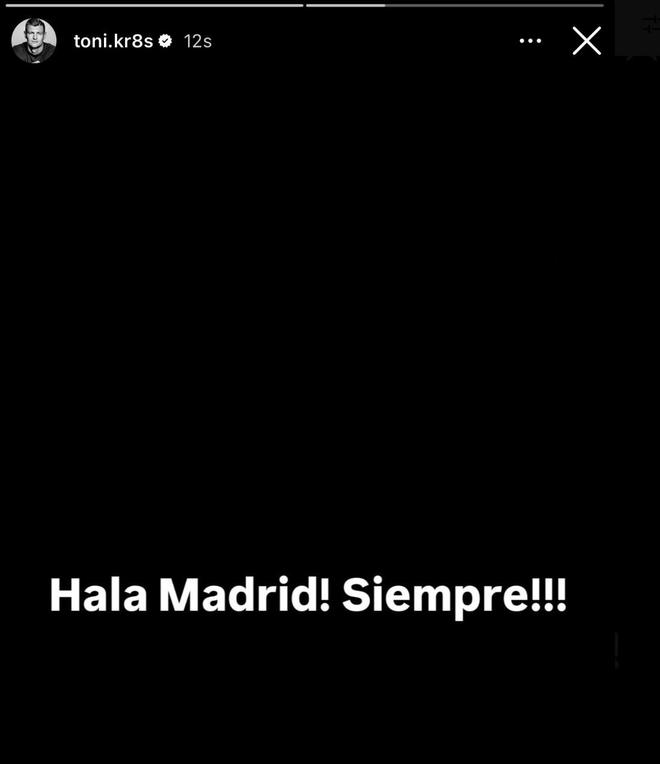Close the story viewer
Screen dimensions: 660x764
(x=586, y=41)
